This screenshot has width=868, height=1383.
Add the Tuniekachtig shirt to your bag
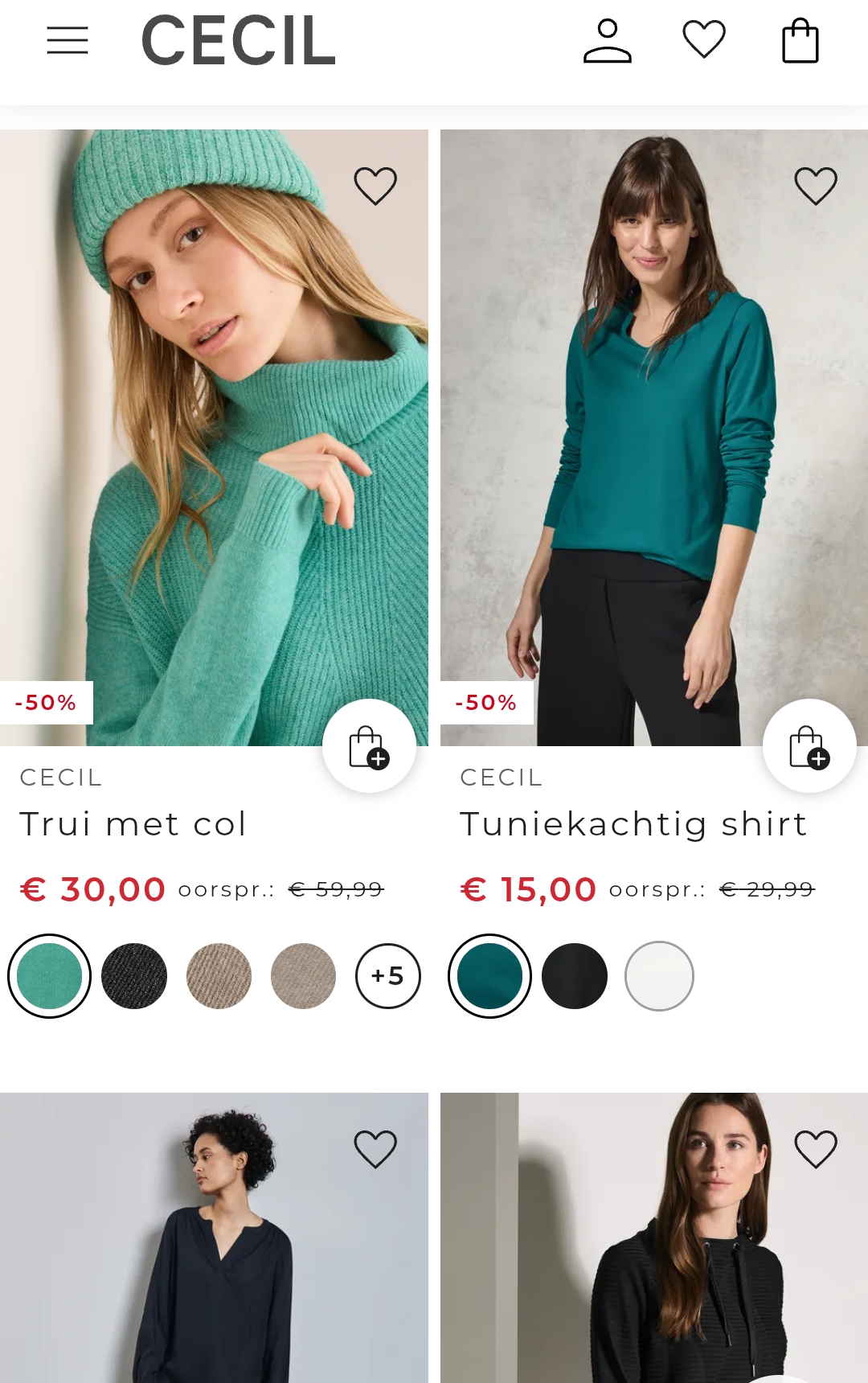click(809, 746)
